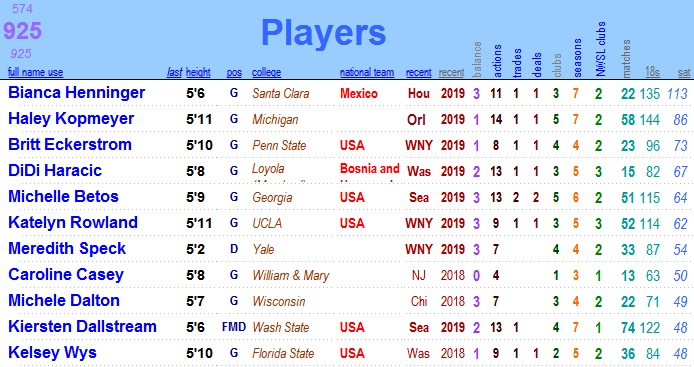Tap the college column header link
Viewport: 694px width, 367px height.
coord(266,73)
